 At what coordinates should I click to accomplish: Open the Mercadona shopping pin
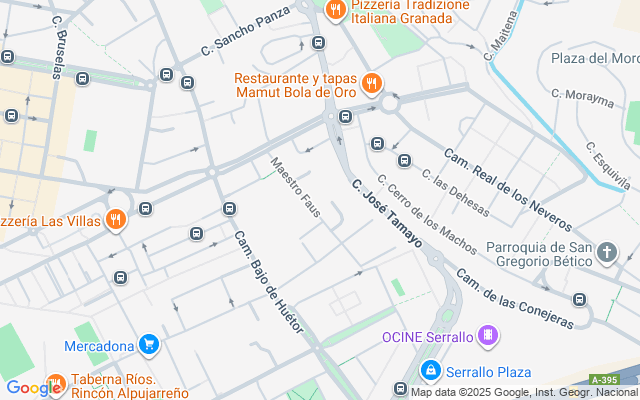point(149,345)
